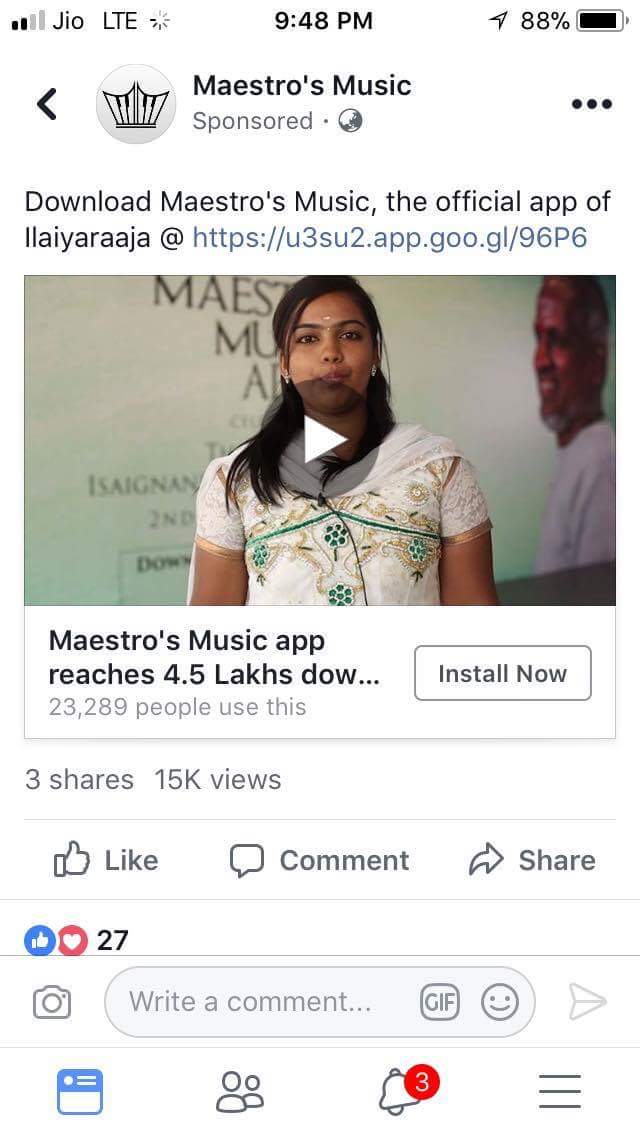Viewport: 640px width, 1136px height.
Task: Open the emoji smiley picker
Action: coord(499,1002)
